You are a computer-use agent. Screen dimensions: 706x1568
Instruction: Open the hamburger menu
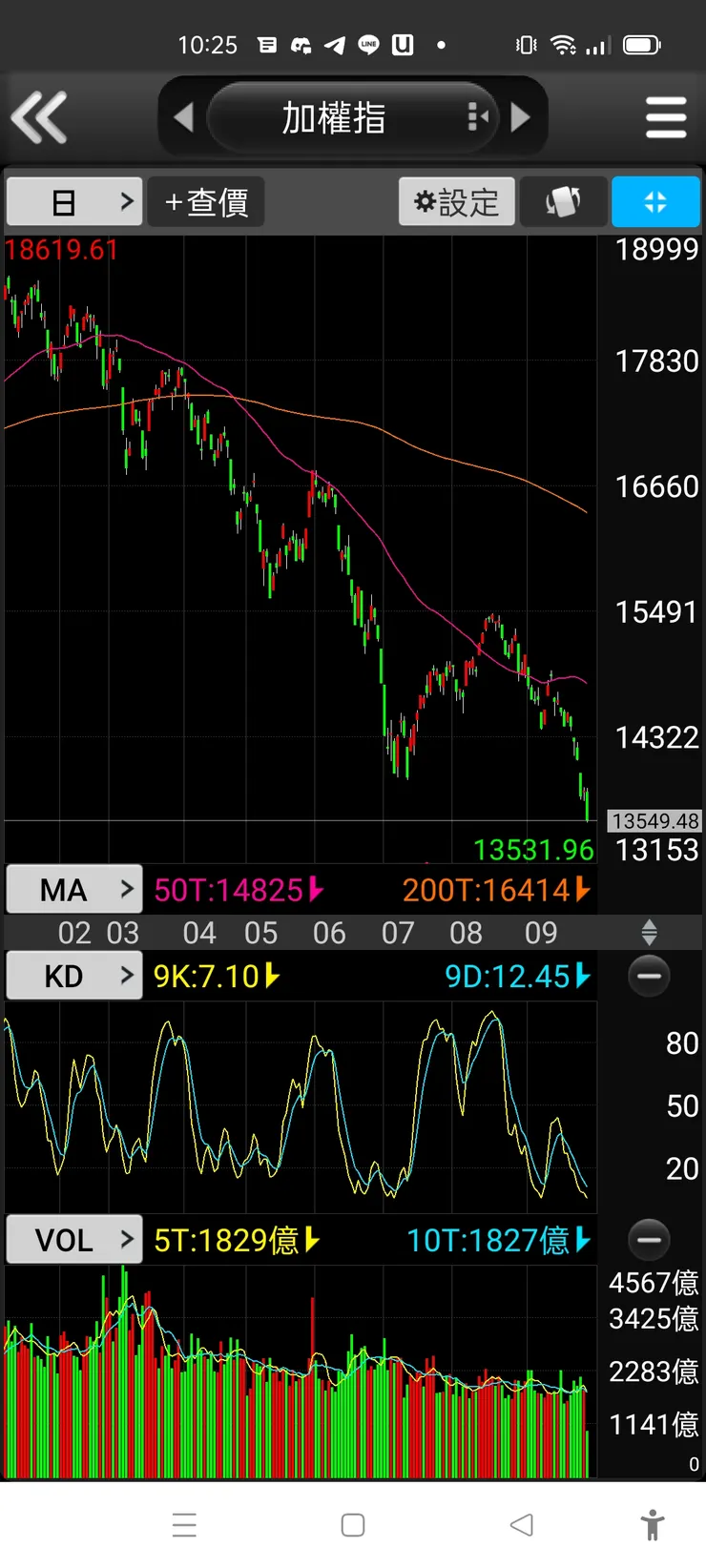coord(666,117)
